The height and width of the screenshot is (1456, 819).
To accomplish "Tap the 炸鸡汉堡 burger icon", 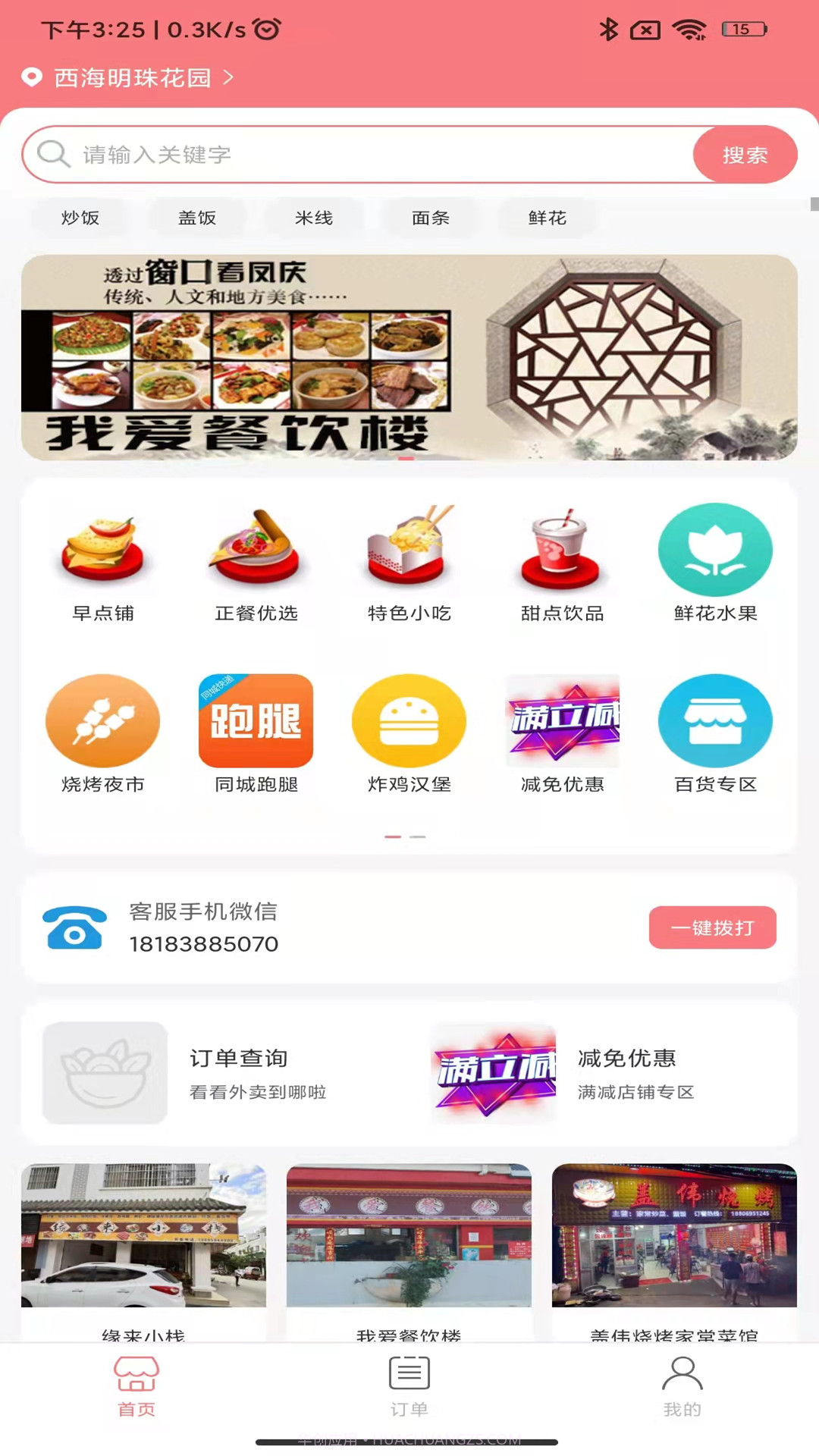I will [409, 720].
